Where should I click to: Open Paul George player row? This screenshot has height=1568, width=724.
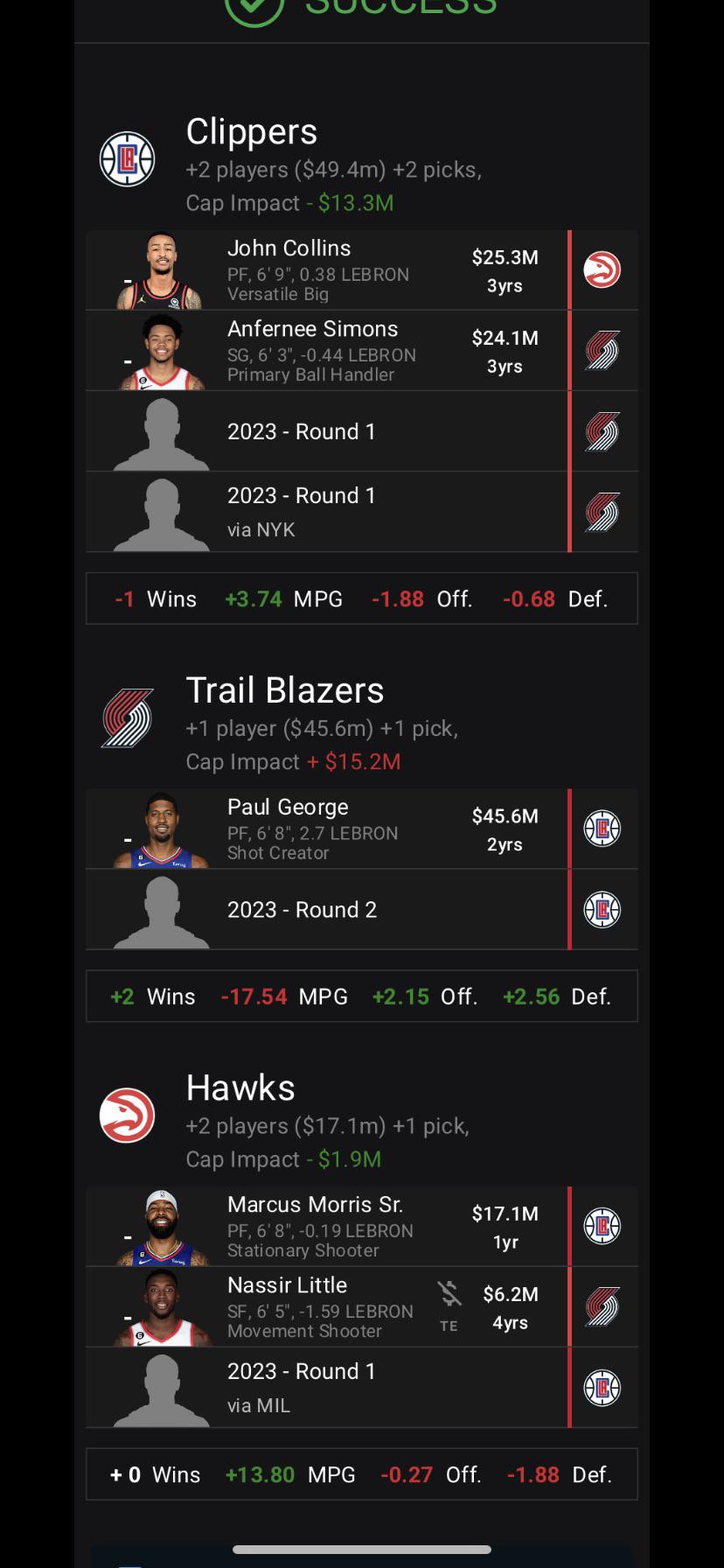tap(332, 829)
